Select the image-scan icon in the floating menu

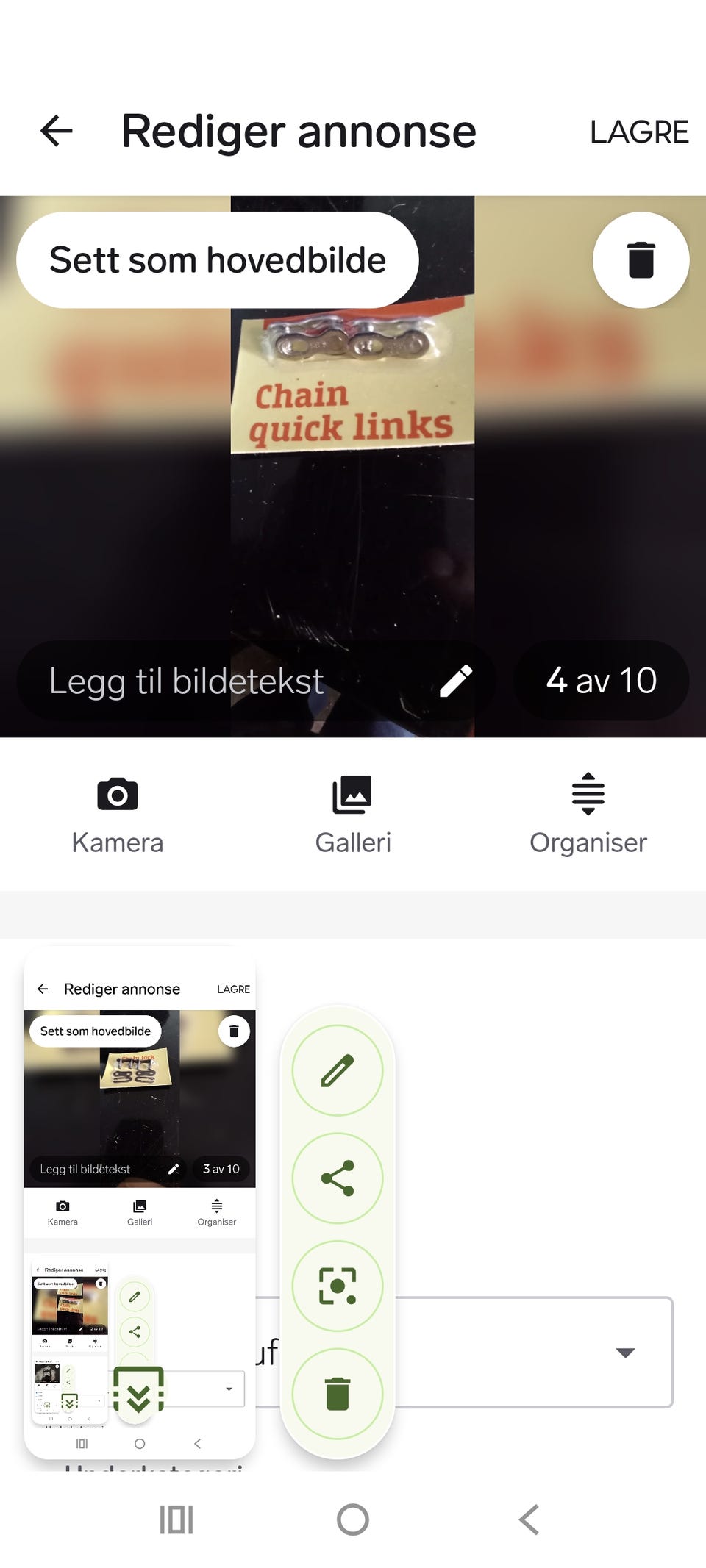(338, 1285)
